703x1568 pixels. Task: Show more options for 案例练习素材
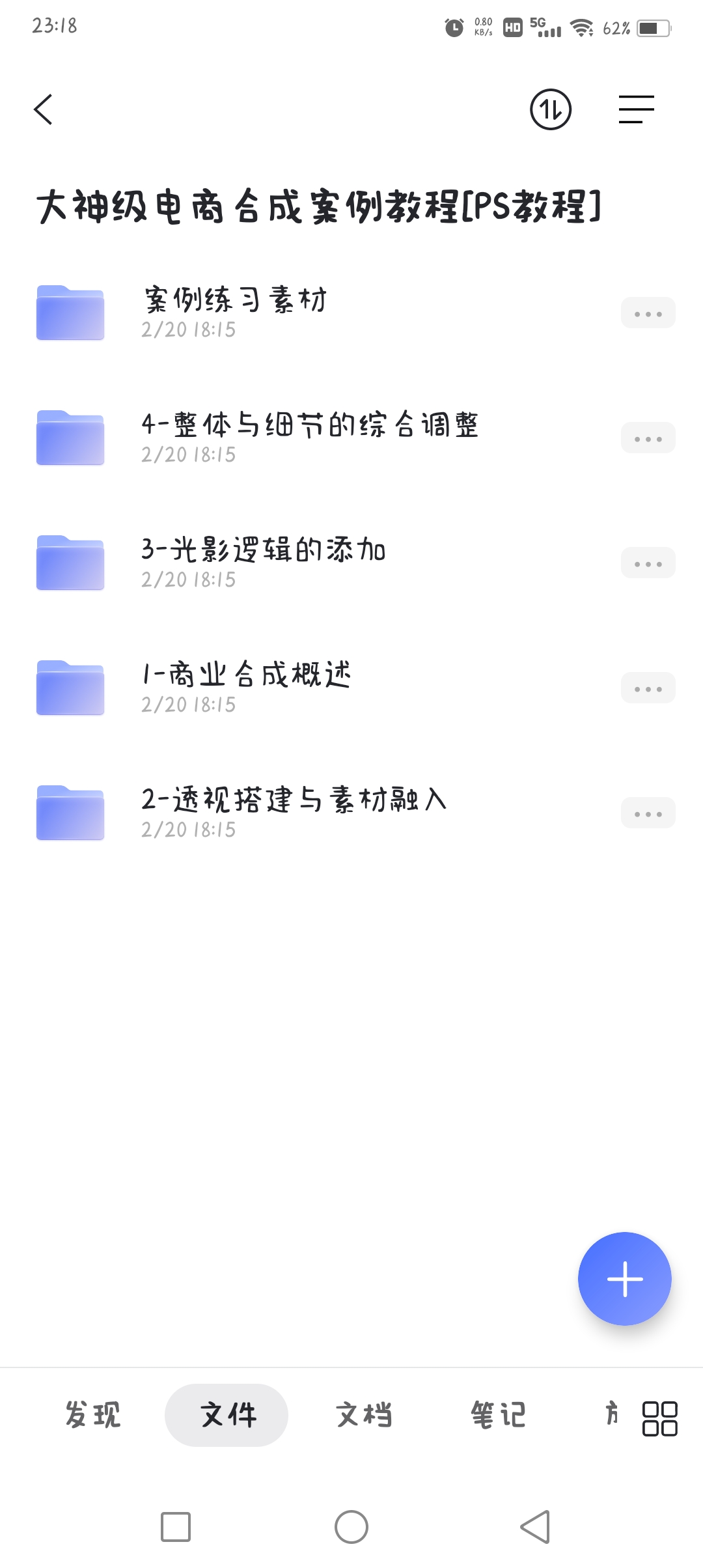(x=648, y=313)
